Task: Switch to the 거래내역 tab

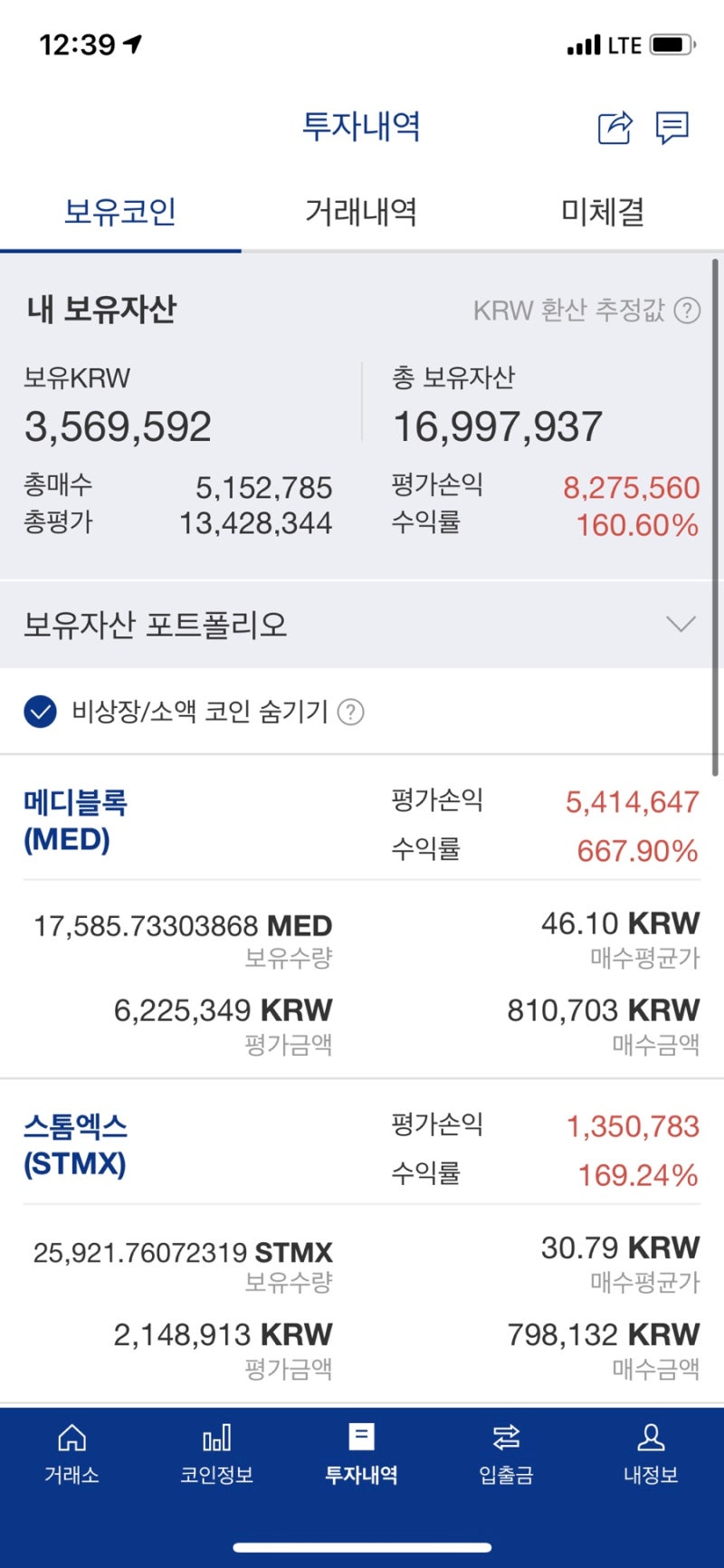Action: tap(360, 210)
